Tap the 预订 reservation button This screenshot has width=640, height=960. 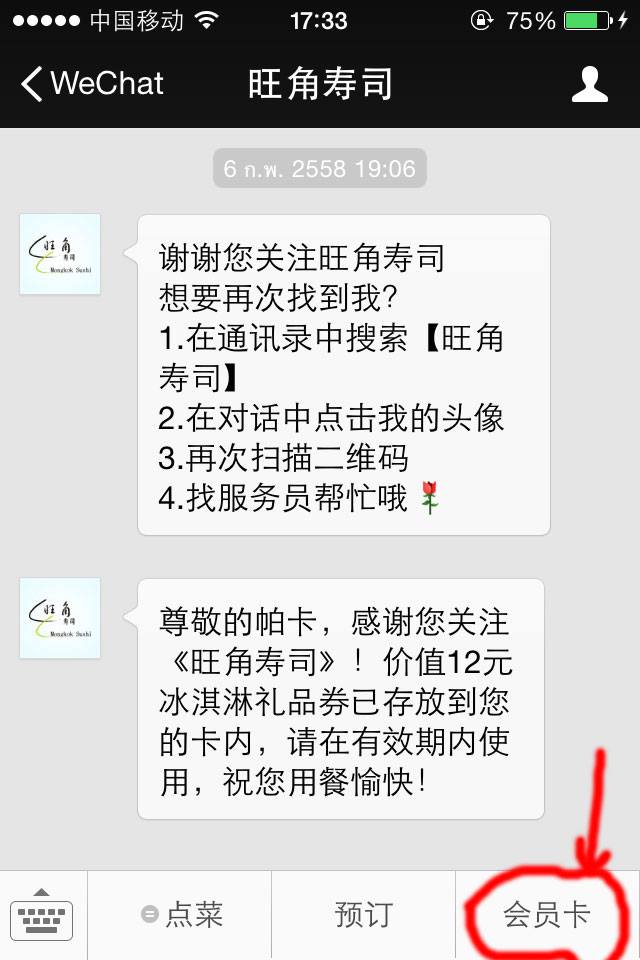click(x=363, y=915)
